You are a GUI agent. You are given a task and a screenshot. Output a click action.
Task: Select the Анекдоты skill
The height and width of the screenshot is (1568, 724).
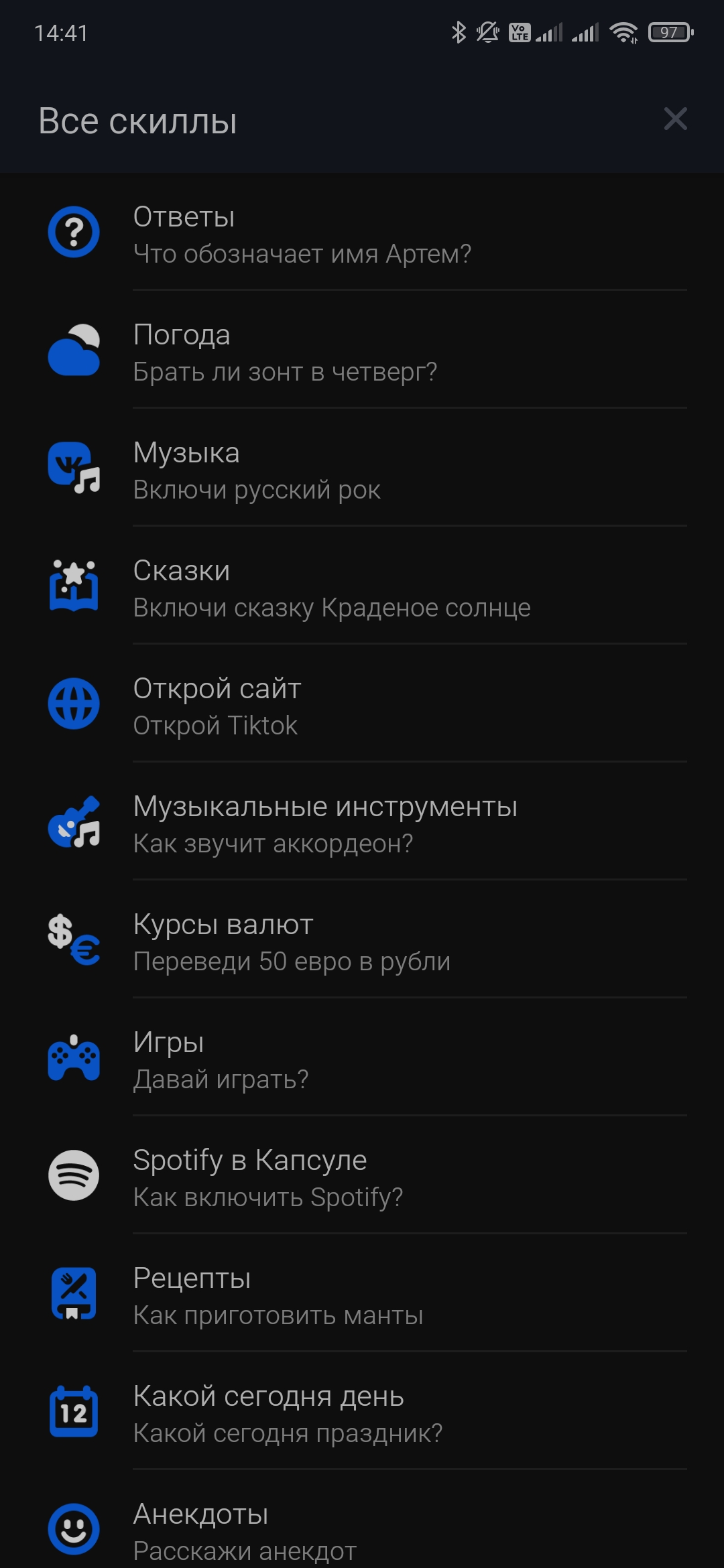(362, 1530)
